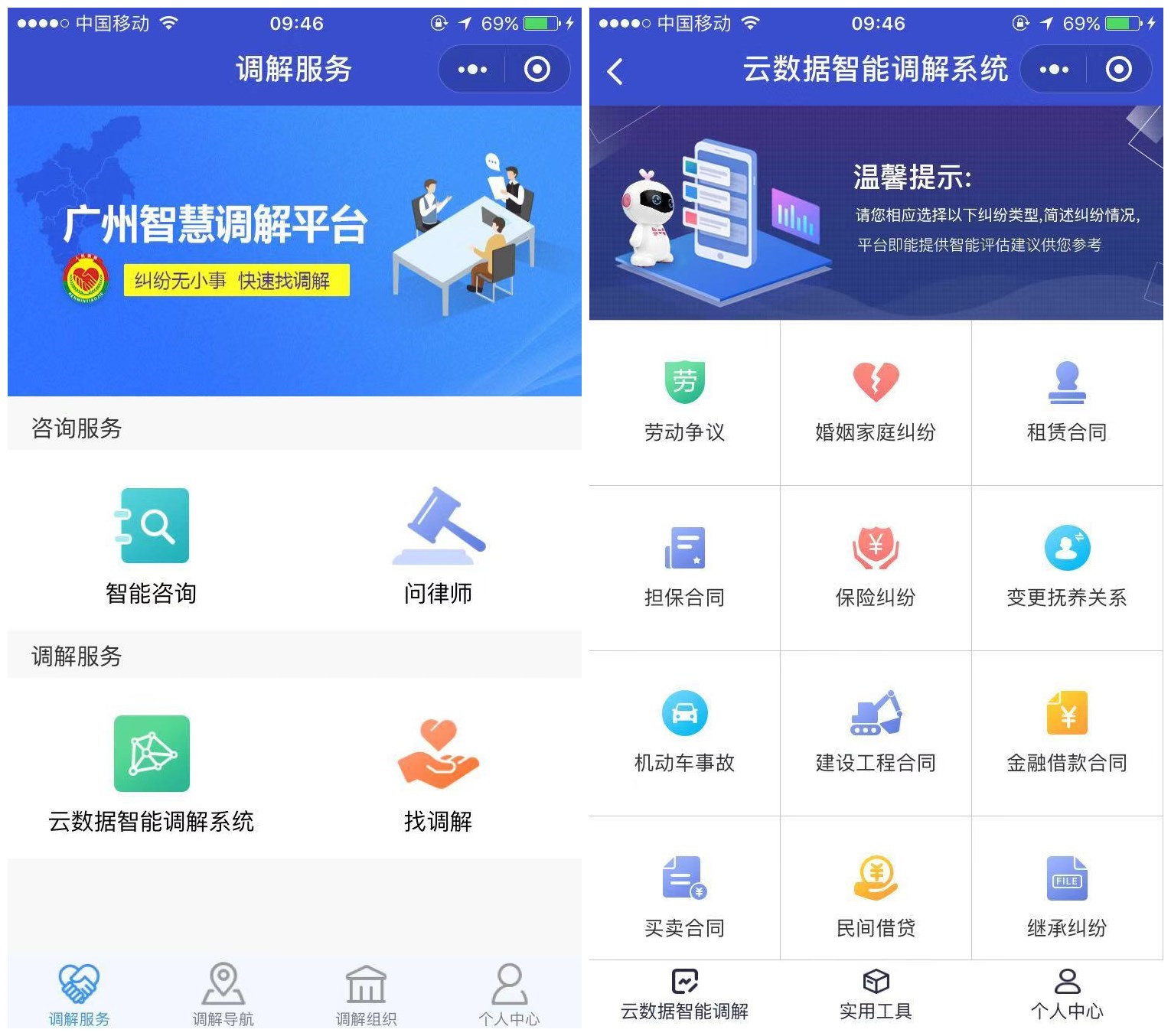Choose 担保合同 category
The image size is (1171, 1036).
(684, 568)
